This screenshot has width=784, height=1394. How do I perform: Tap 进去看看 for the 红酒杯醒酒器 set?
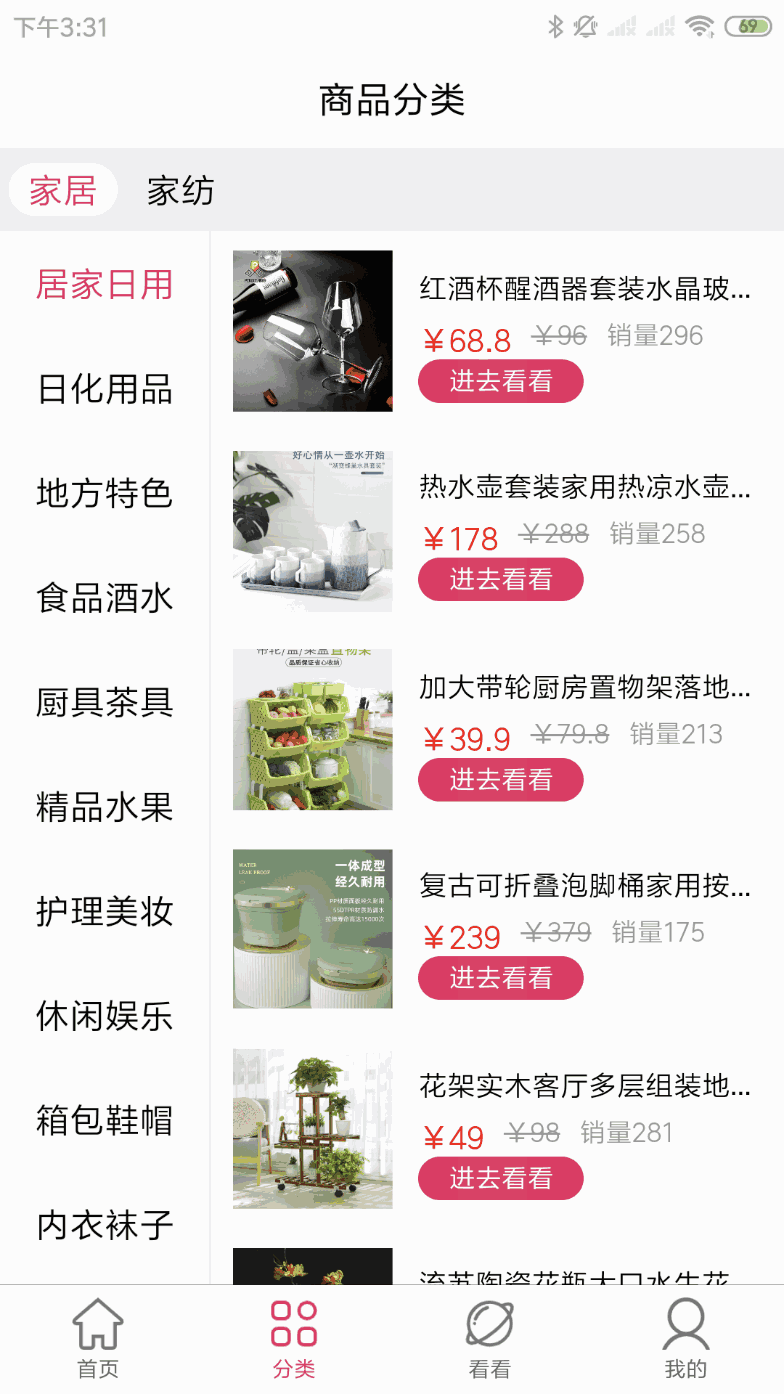tap(500, 381)
